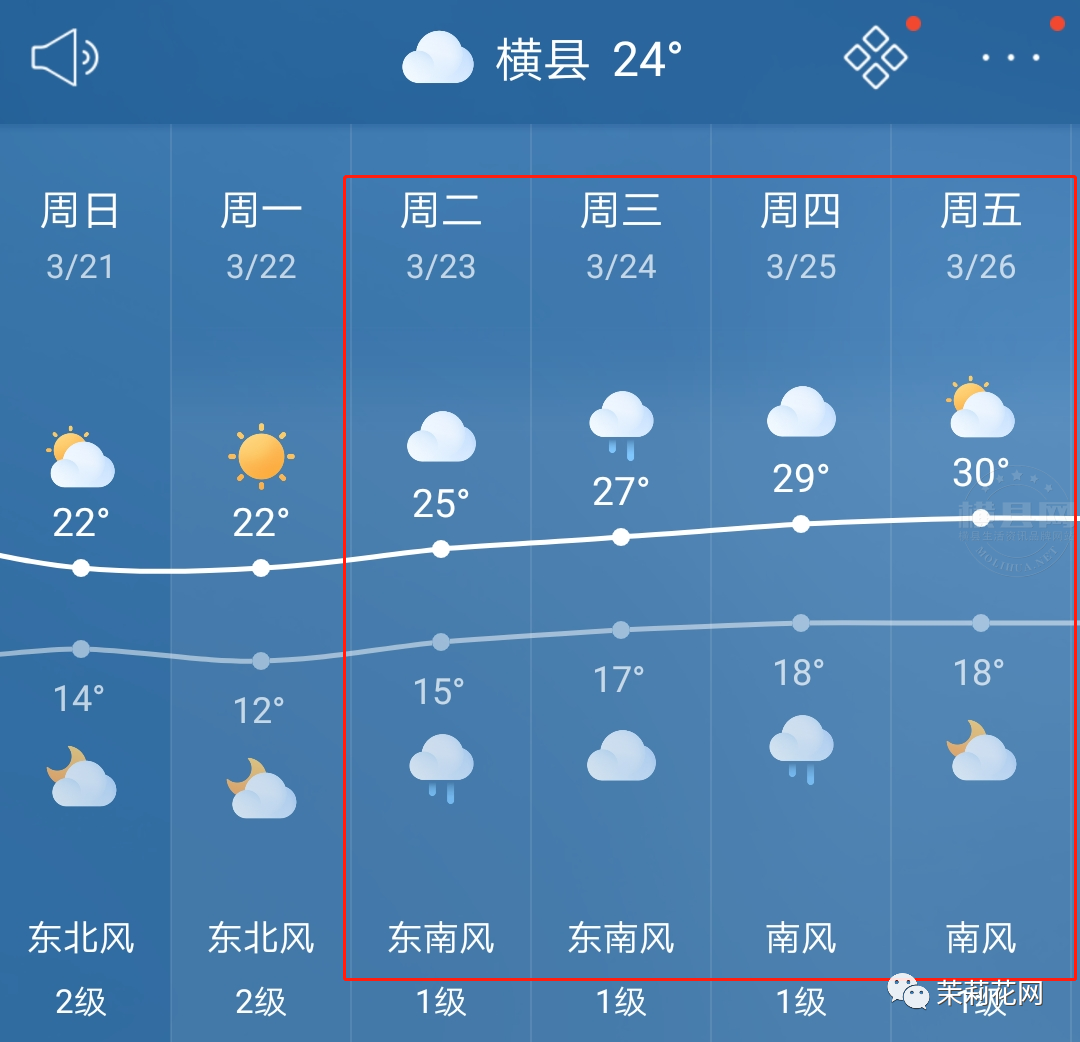Open the 周四 3/25 forecast column
The height and width of the screenshot is (1042, 1080).
801,580
